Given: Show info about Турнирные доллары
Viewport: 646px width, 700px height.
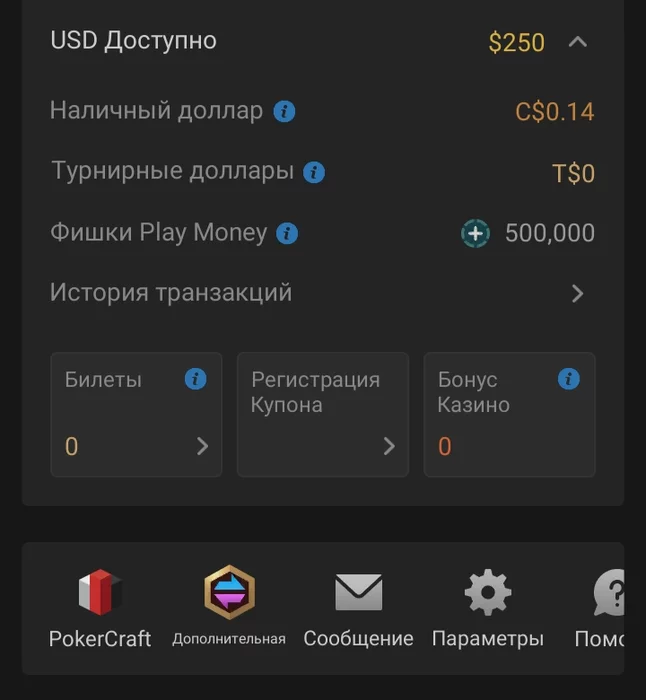Looking at the screenshot, I should pos(314,172).
